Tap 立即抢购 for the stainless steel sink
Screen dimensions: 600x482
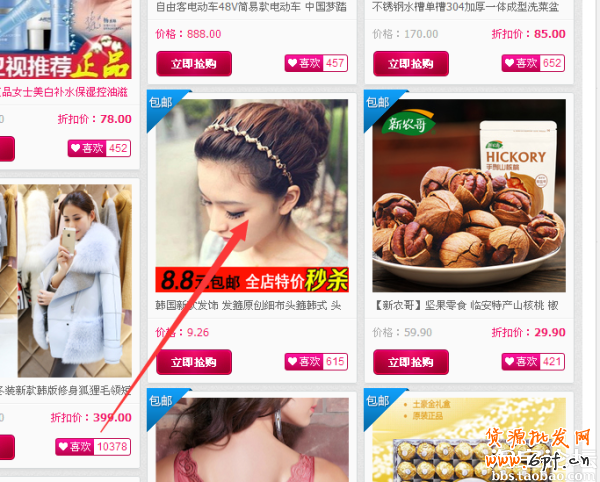[x=410, y=64]
